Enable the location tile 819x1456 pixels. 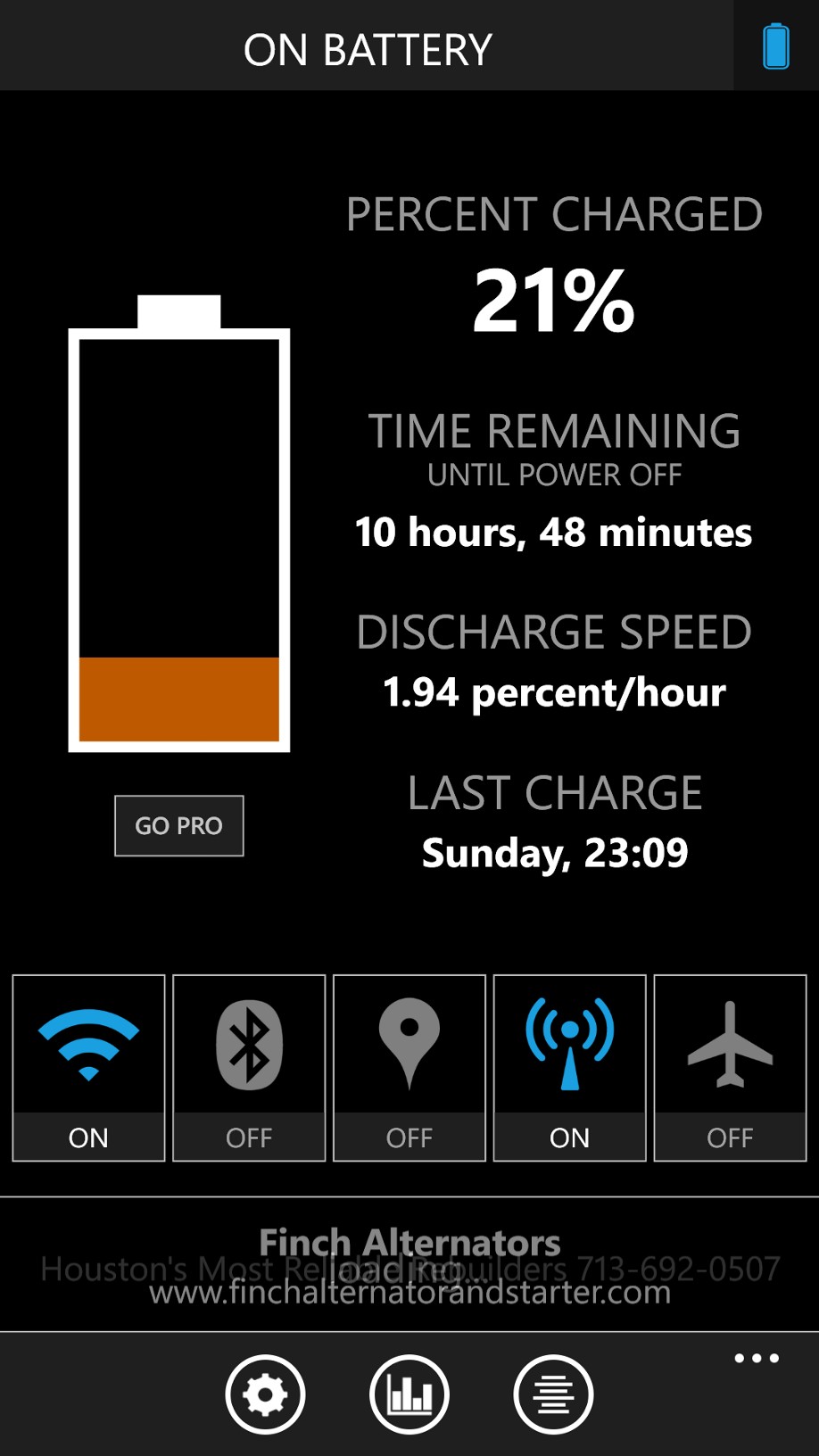pos(409,1067)
